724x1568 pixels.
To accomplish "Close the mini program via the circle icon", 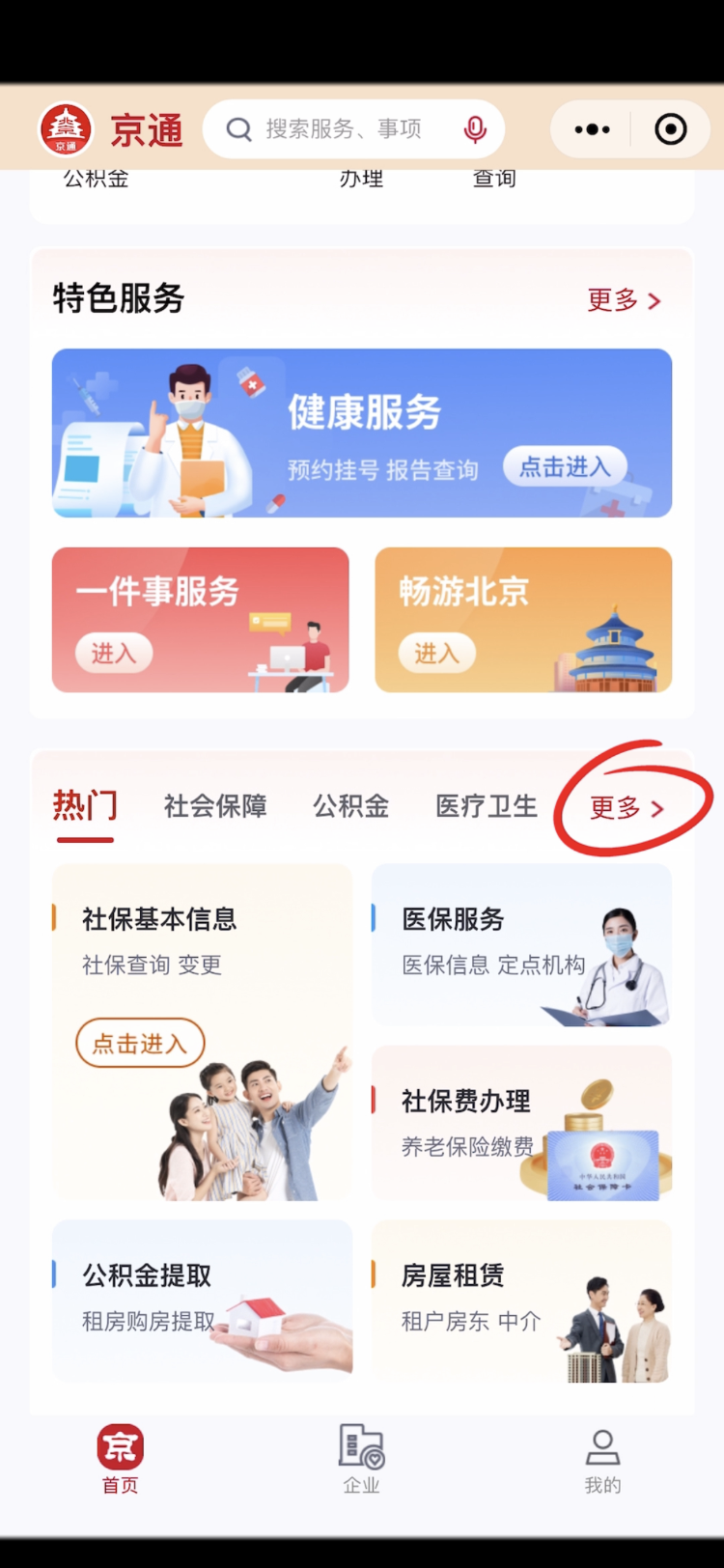I will click(x=670, y=129).
